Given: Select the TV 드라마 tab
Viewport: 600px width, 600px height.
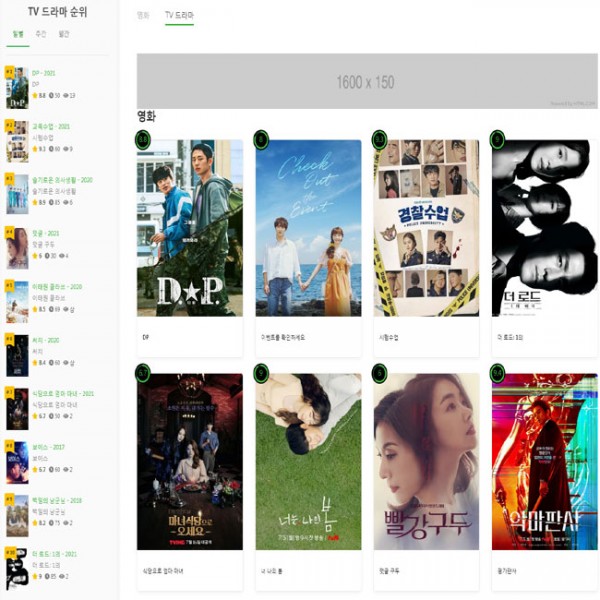Looking at the screenshot, I should (179, 16).
